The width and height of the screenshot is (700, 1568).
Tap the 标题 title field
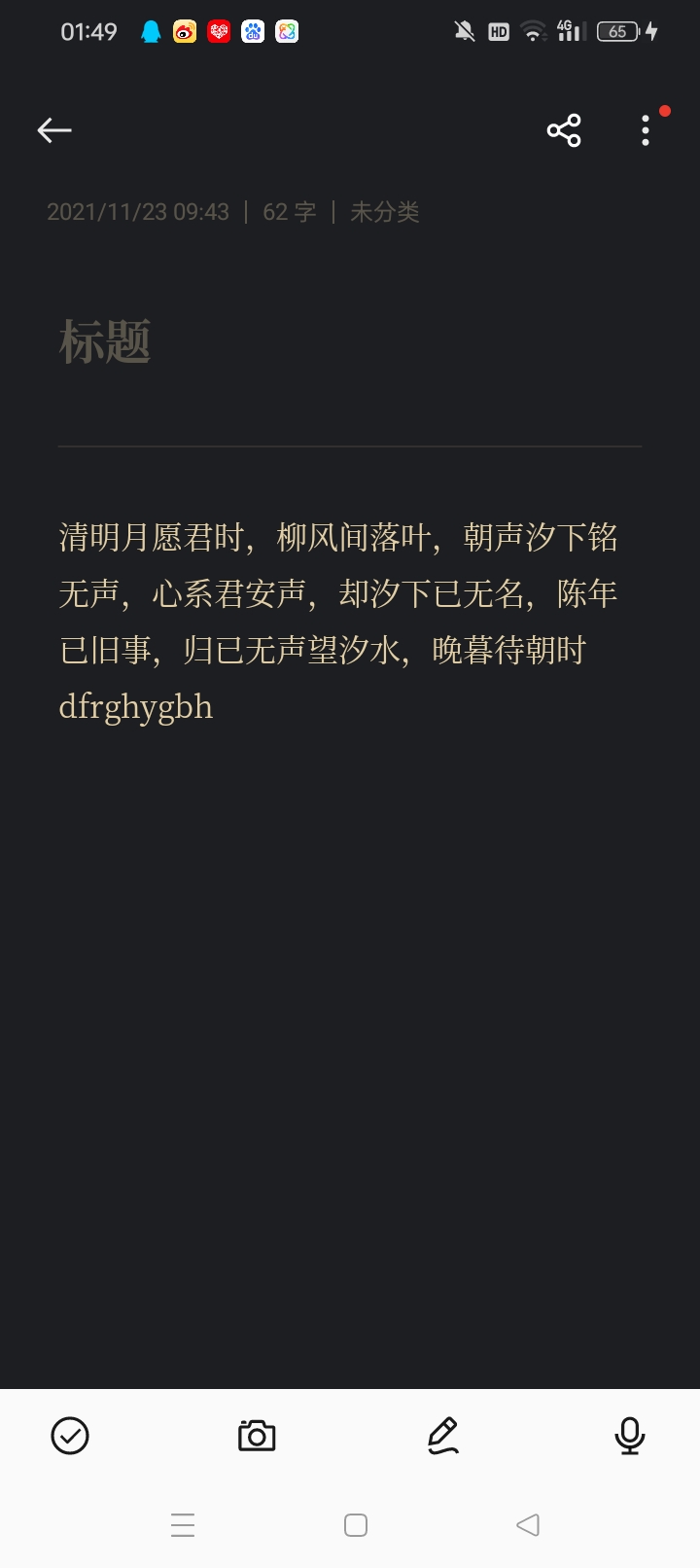pyautogui.click(x=350, y=342)
